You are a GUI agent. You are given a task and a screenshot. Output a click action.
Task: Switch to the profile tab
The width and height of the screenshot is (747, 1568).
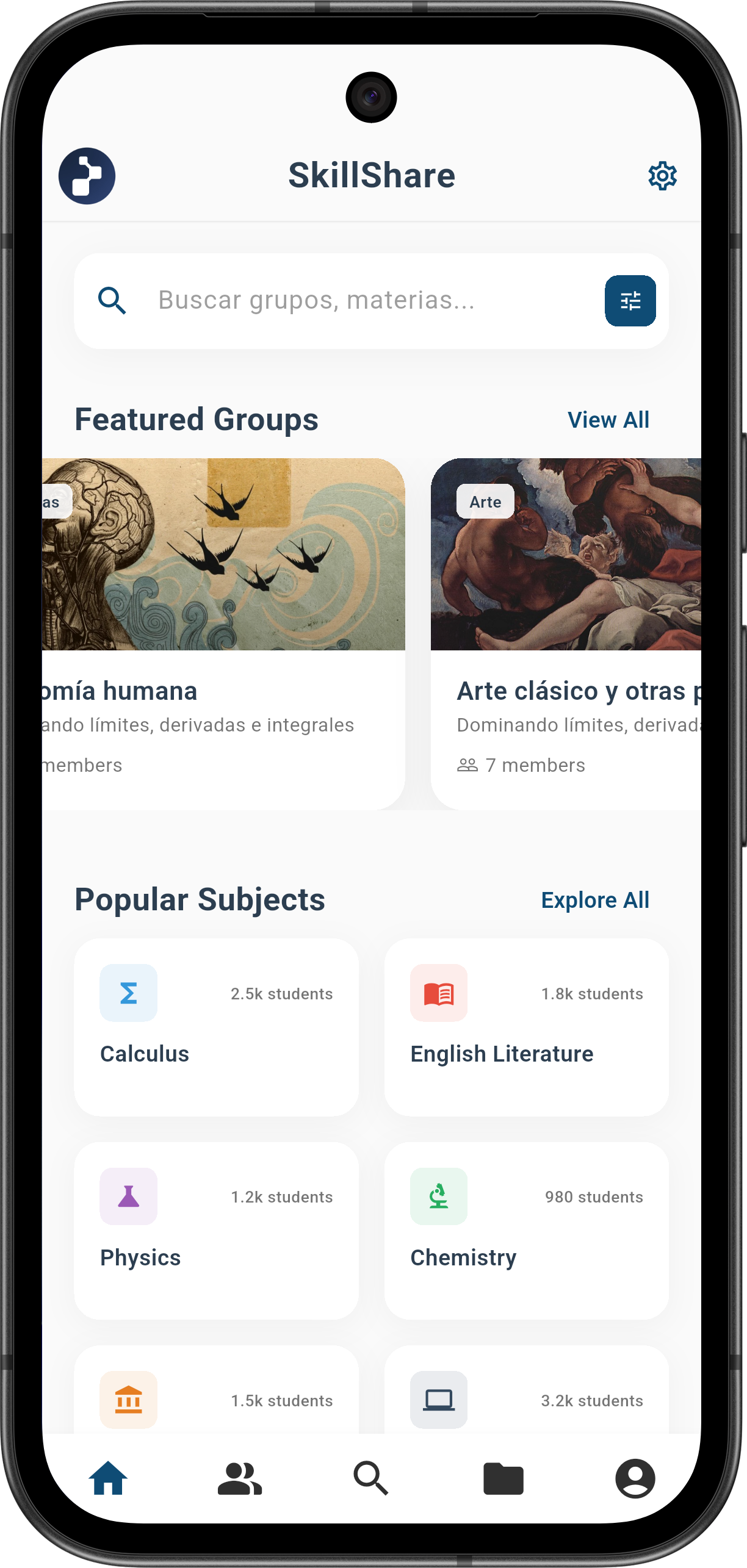[635, 1478]
